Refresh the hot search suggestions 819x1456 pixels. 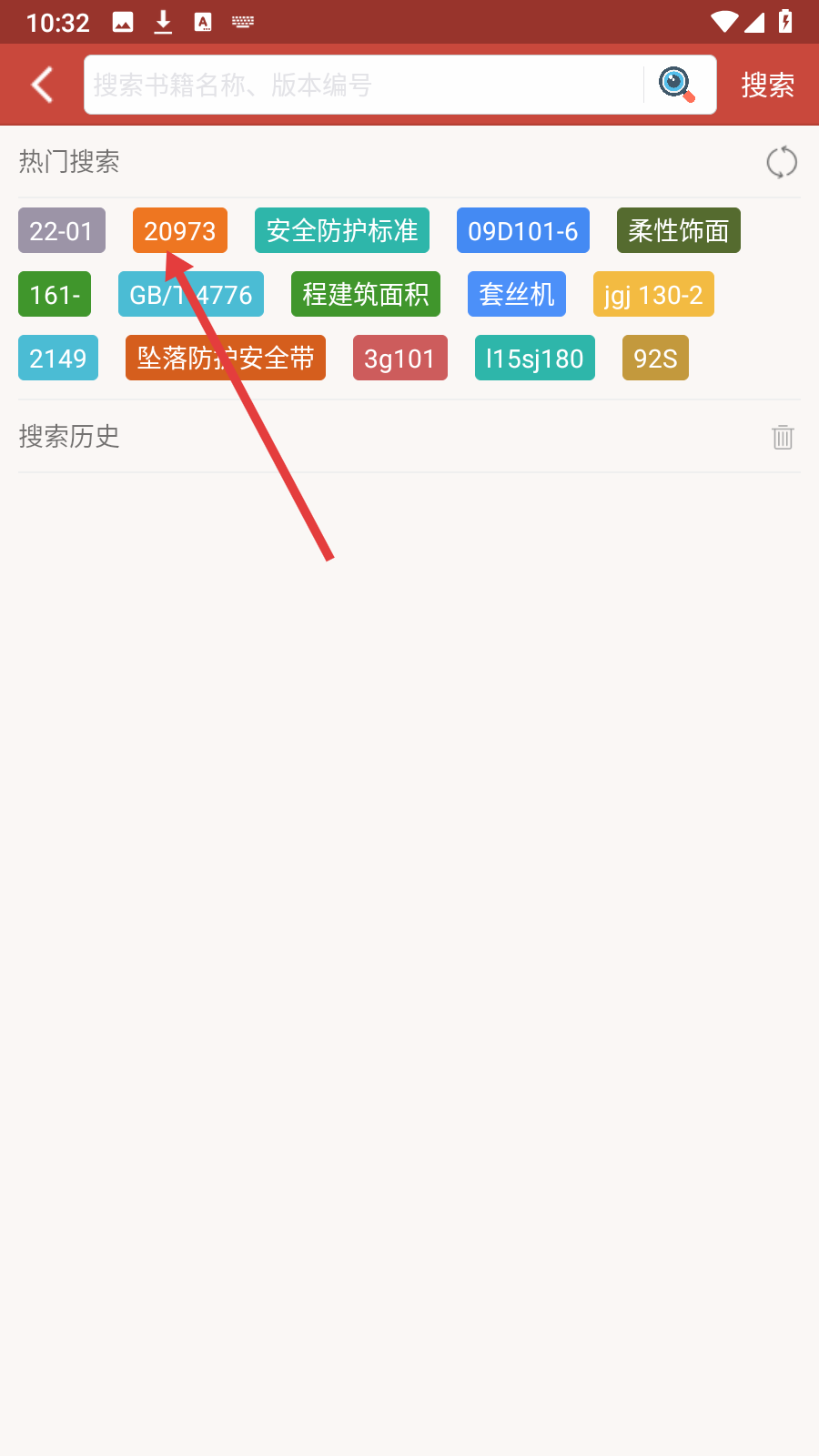coord(782,163)
